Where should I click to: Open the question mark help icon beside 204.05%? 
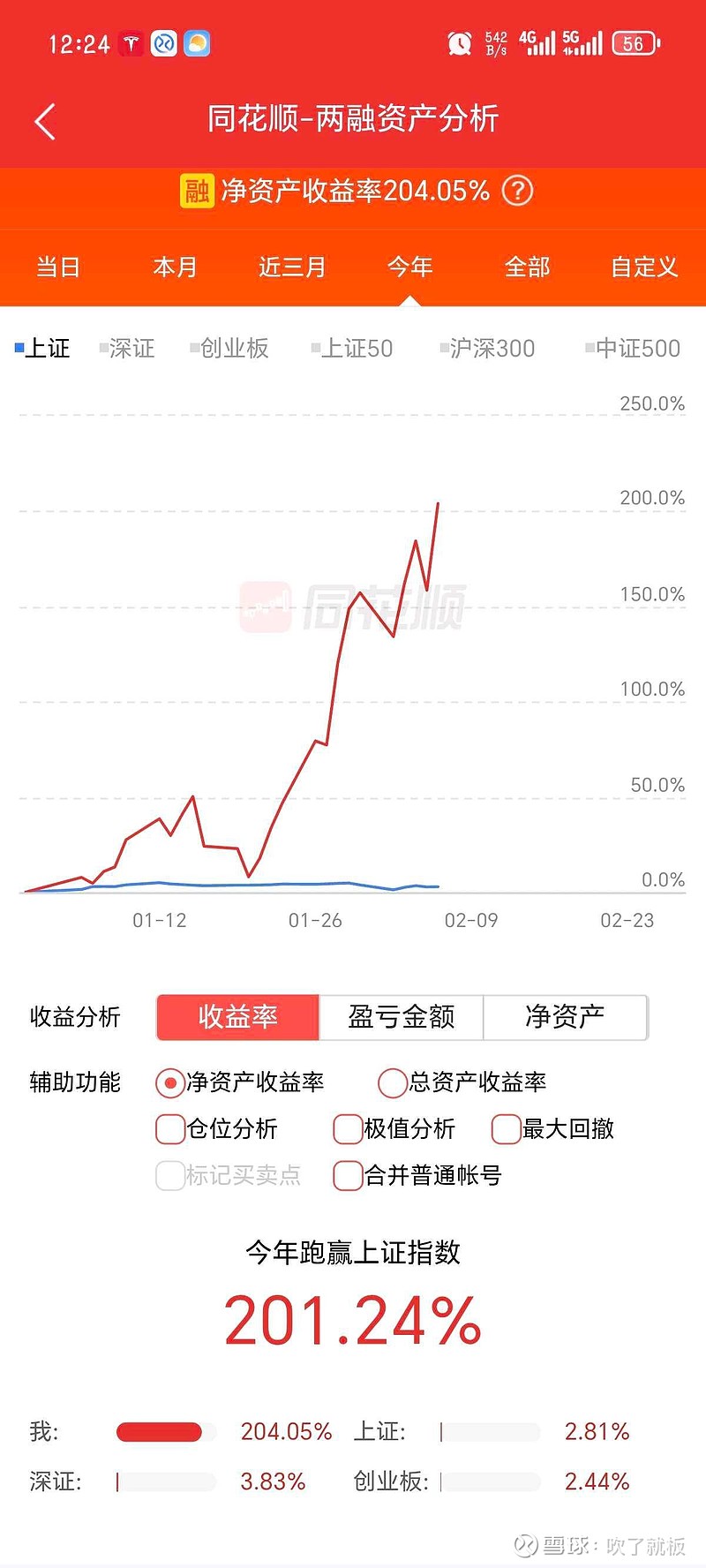pos(518,191)
